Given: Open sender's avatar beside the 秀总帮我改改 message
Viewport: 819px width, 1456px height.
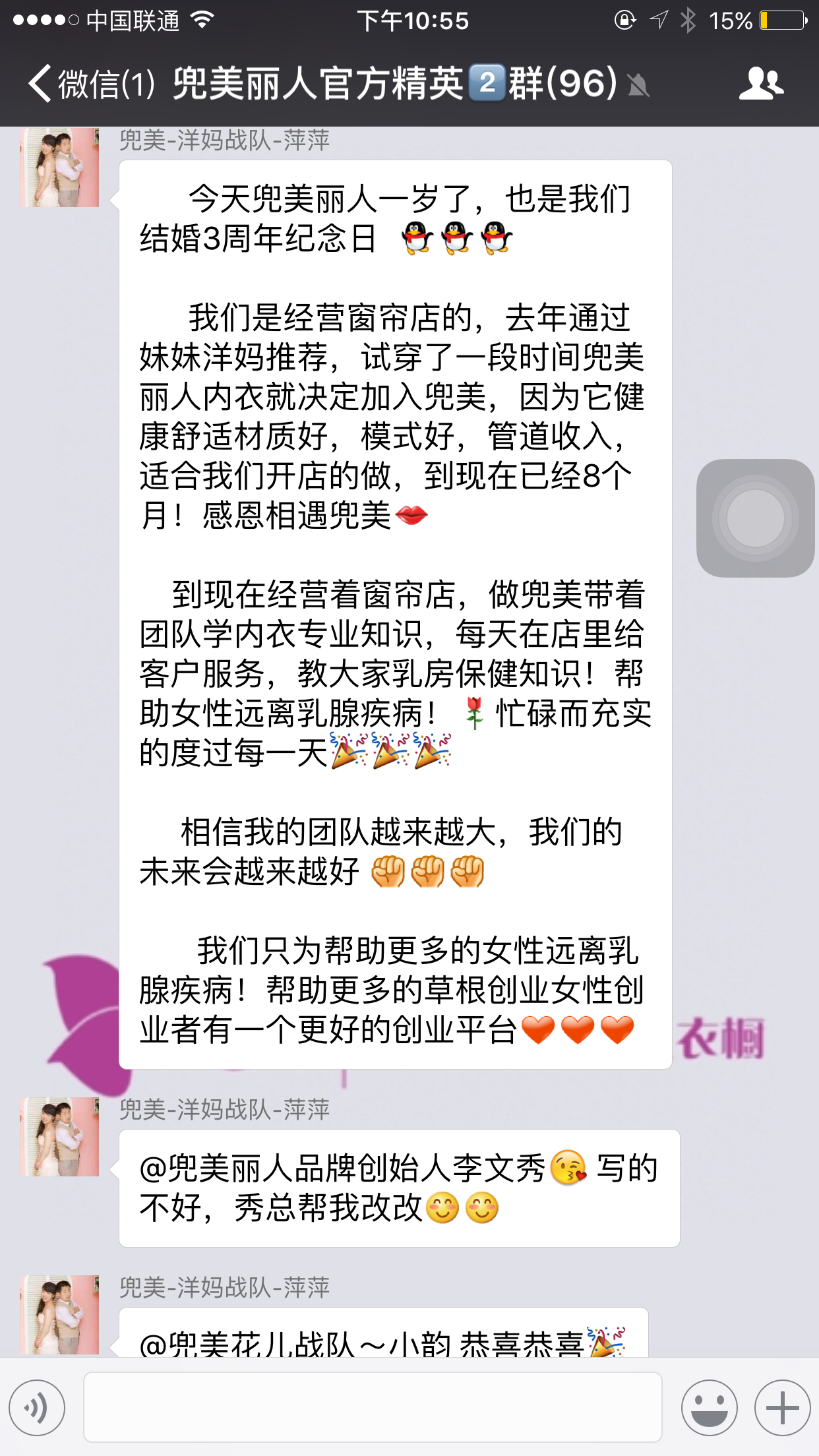Looking at the screenshot, I should pos(59,1136).
